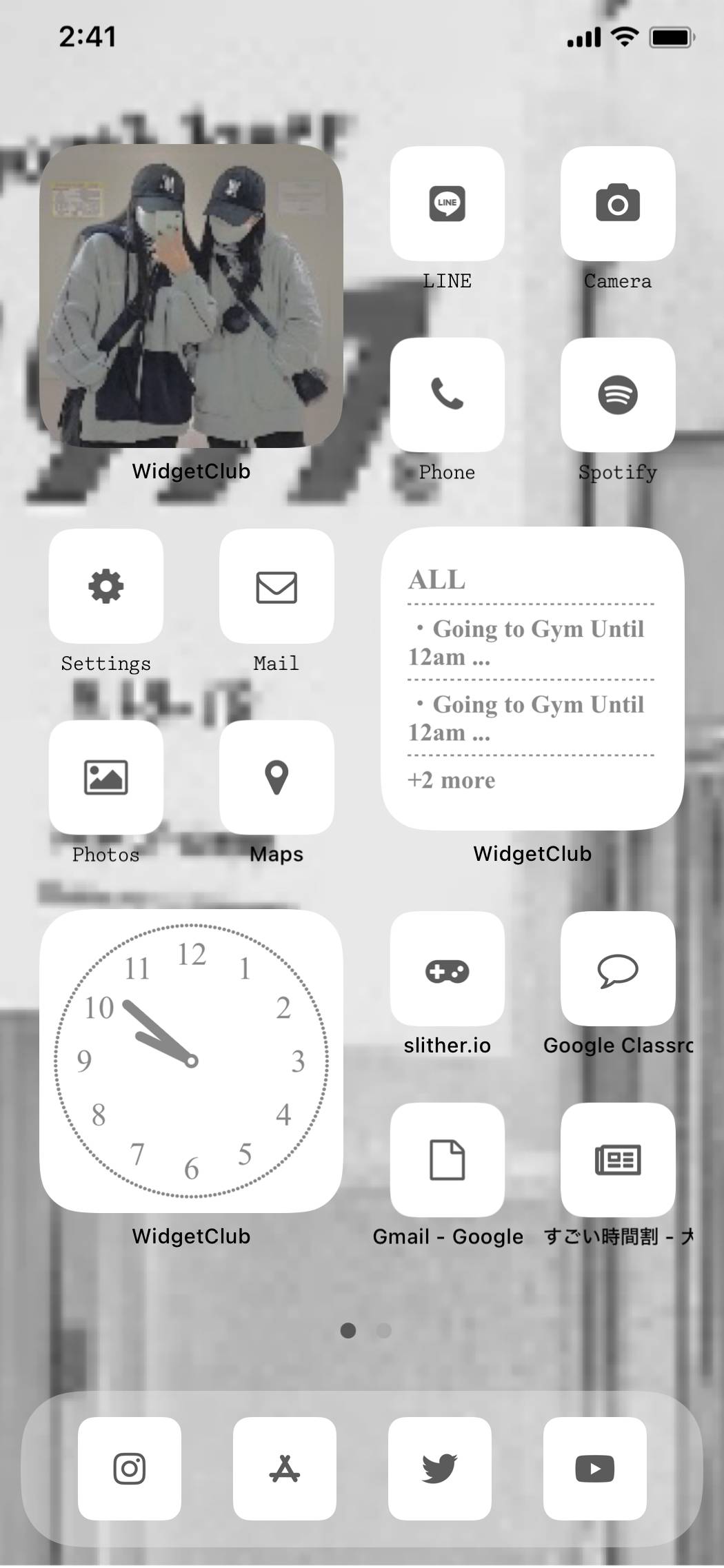The height and width of the screenshot is (1568, 724).
Task: Launch Maps
Action: (276, 777)
